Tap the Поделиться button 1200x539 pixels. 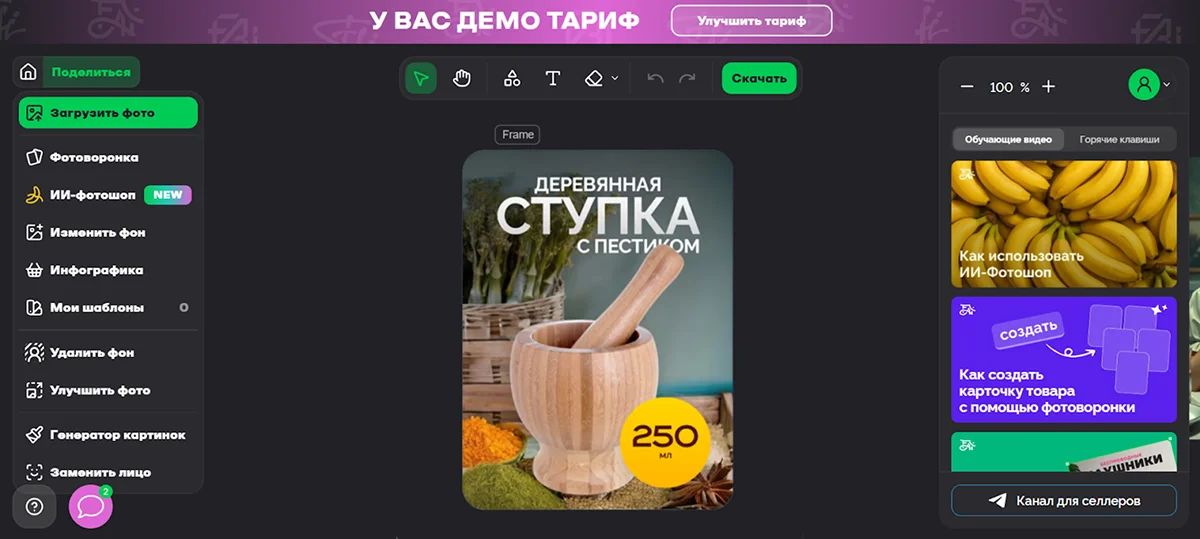91,72
